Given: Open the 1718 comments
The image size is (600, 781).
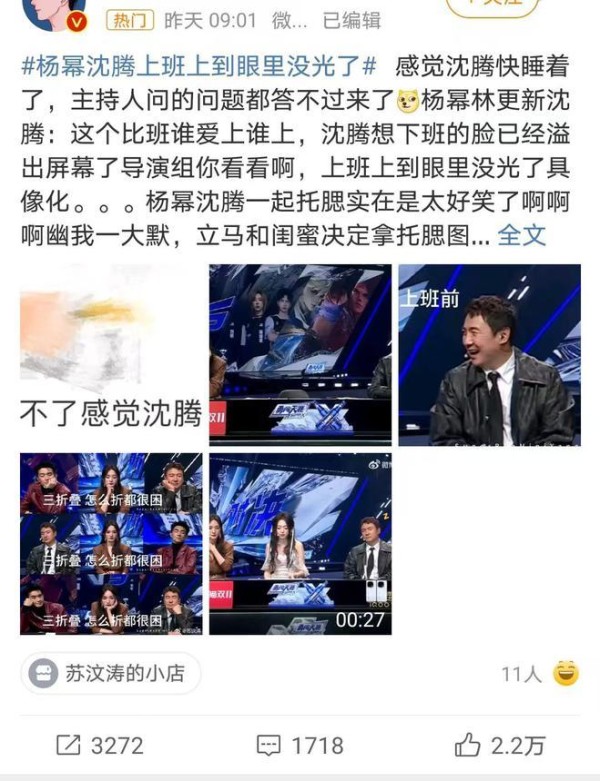Looking at the screenshot, I should click(300, 745).
